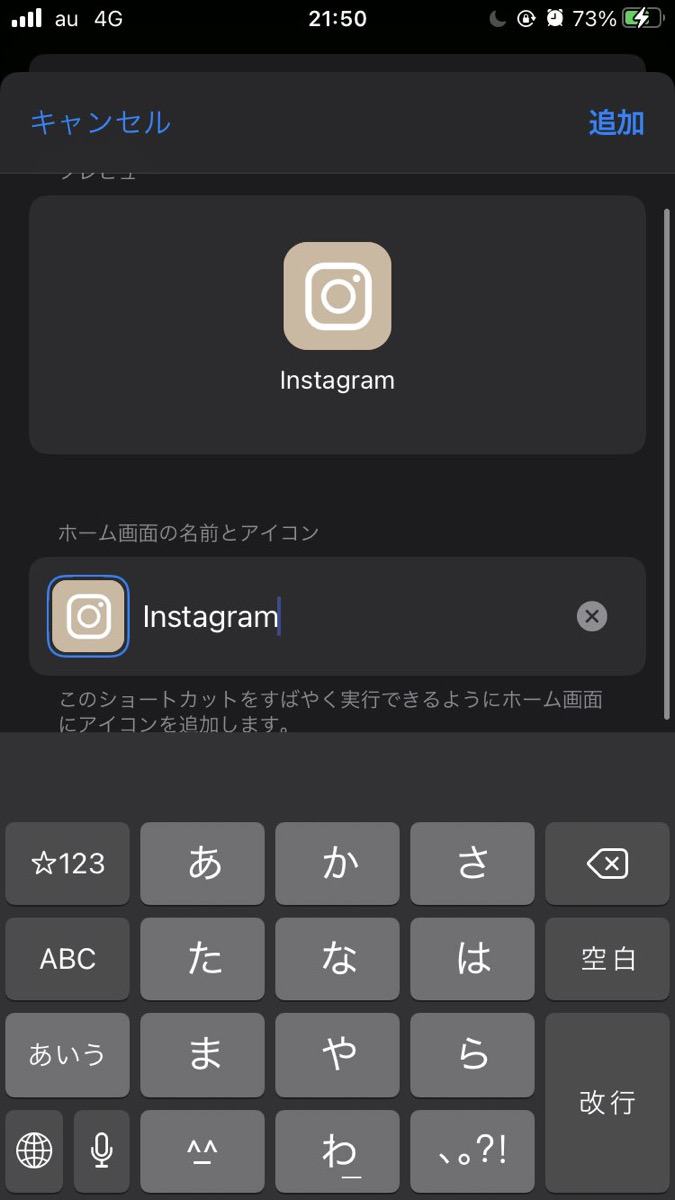Insert a space with 空白 key
675x1200 pixels.
[607, 959]
